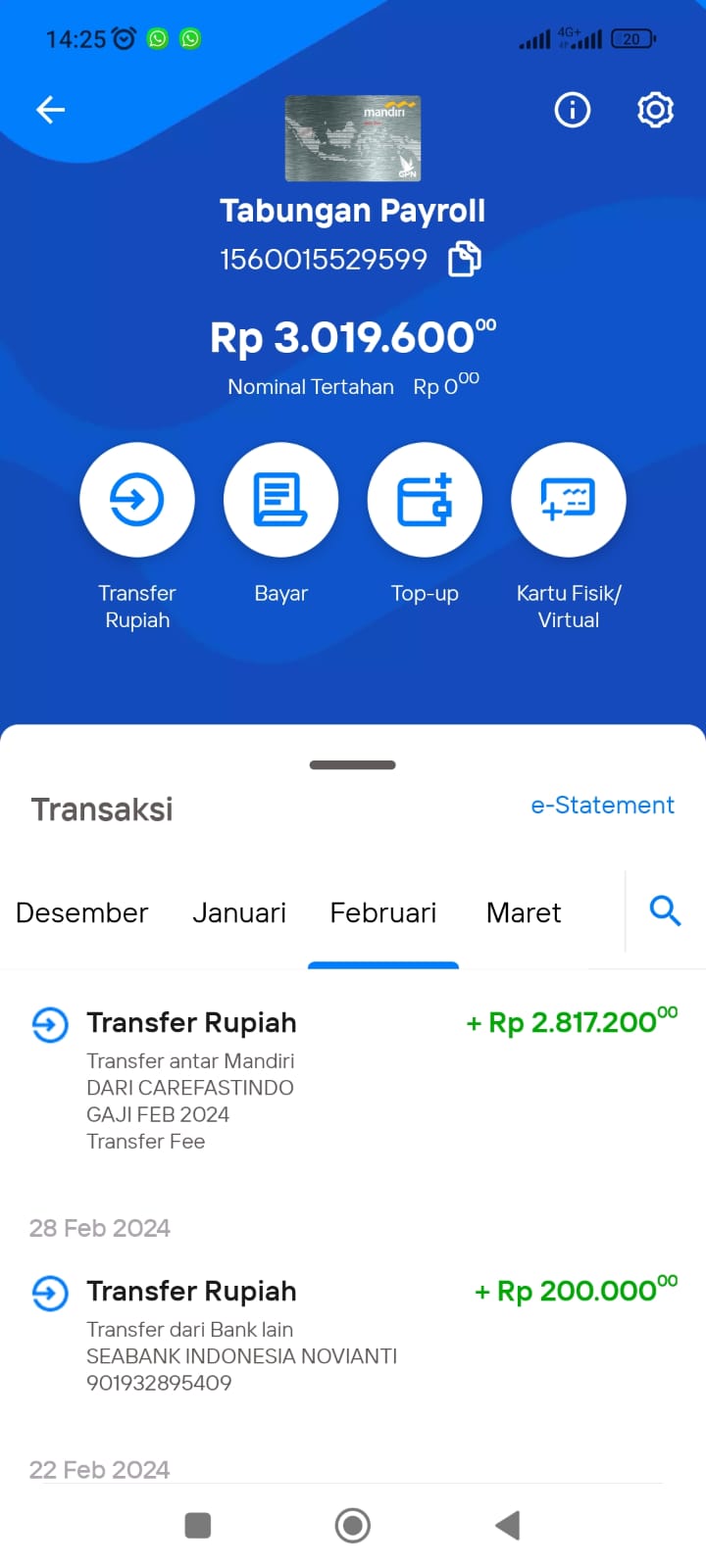Image resolution: width=706 pixels, height=1568 pixels.
Task: Switch to the Desember tab
Action: tap(82, 912)
